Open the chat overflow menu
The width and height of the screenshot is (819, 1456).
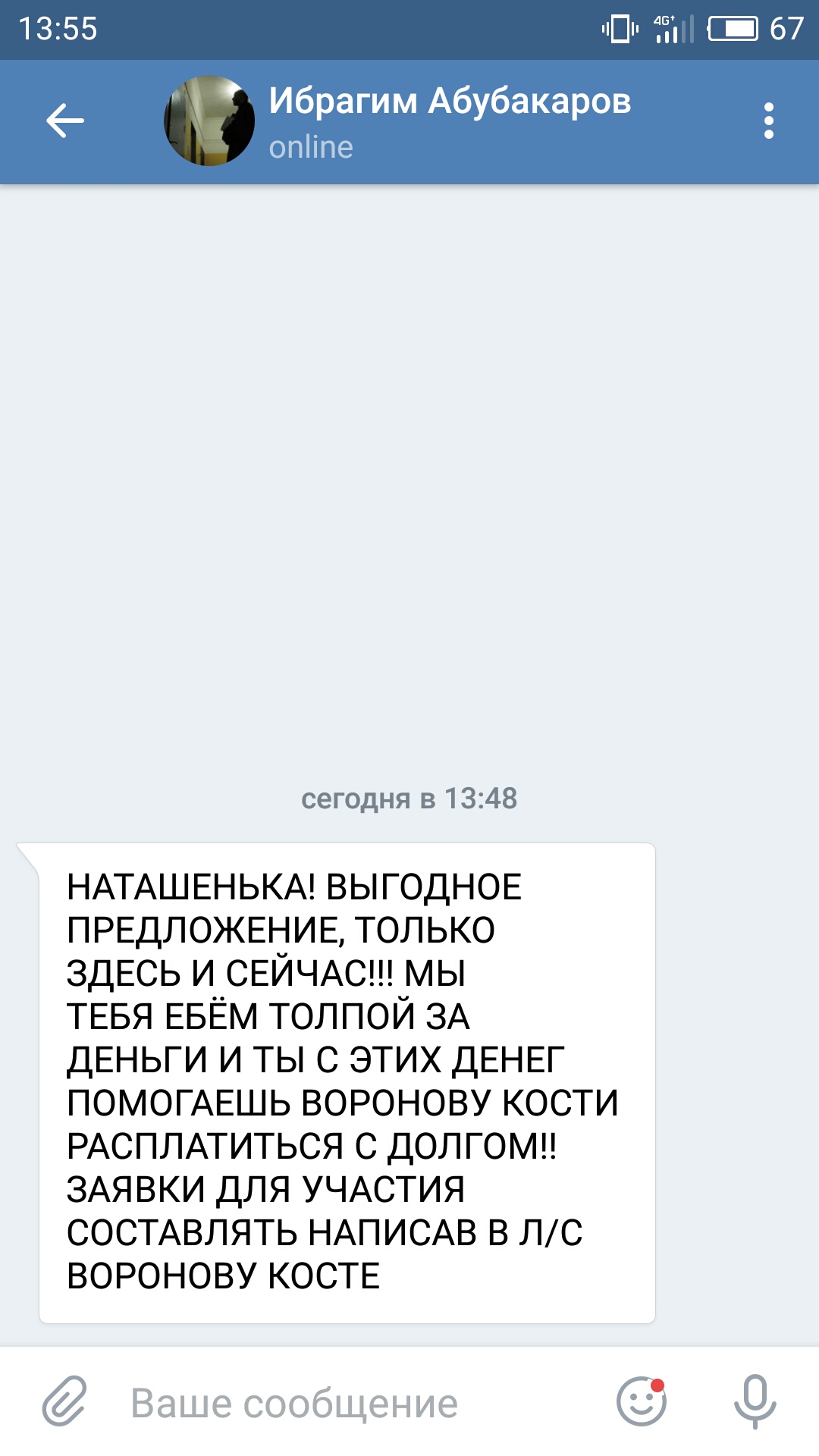[x=769, y=121]
